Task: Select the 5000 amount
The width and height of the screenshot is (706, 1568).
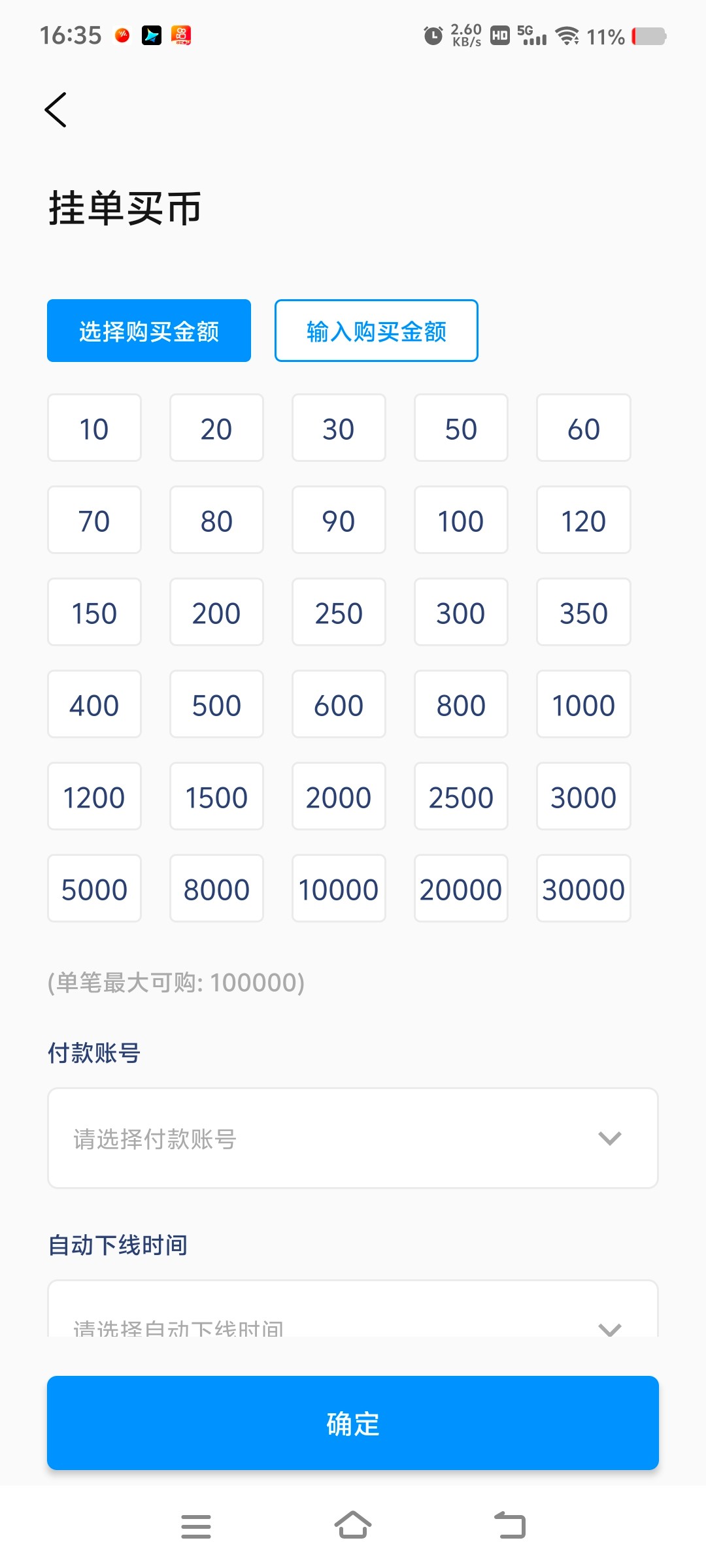Action: [94, 889]
